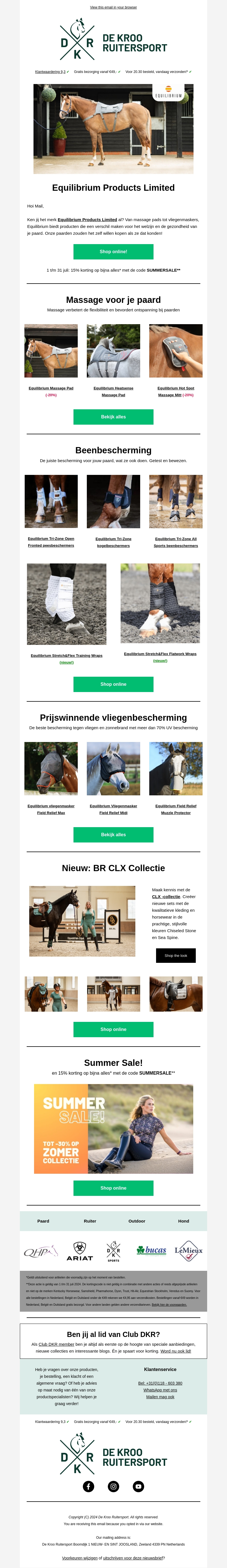Select the Hond category
The image size is (227, 1568).
[x=183, y=1221]
